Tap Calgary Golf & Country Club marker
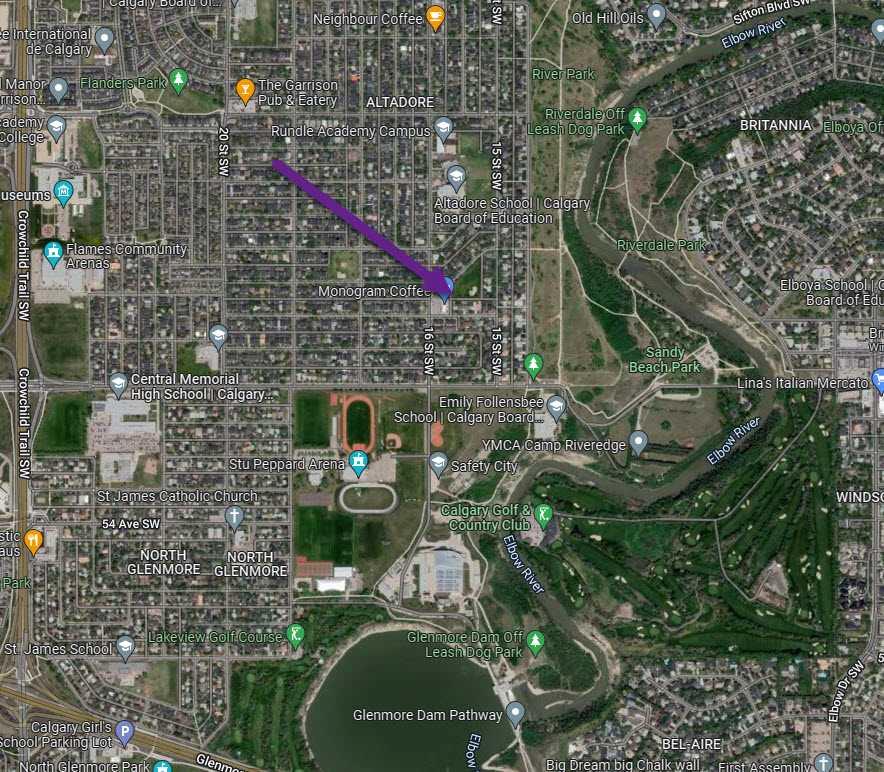 [x=543, y=515]
